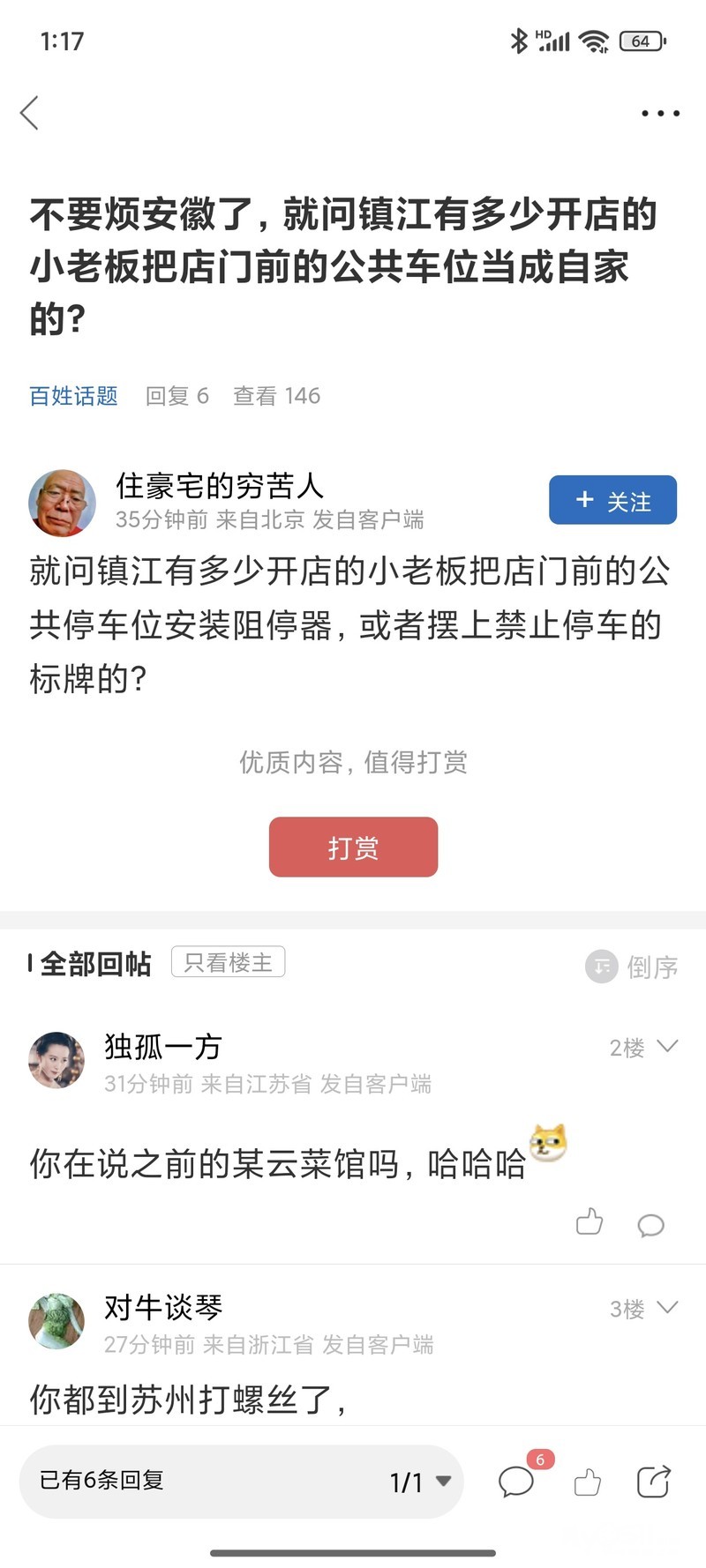The width and height of the screenshot is (706, 1568).
Task: Like this post from the bottom bar
Action: 587,1482
